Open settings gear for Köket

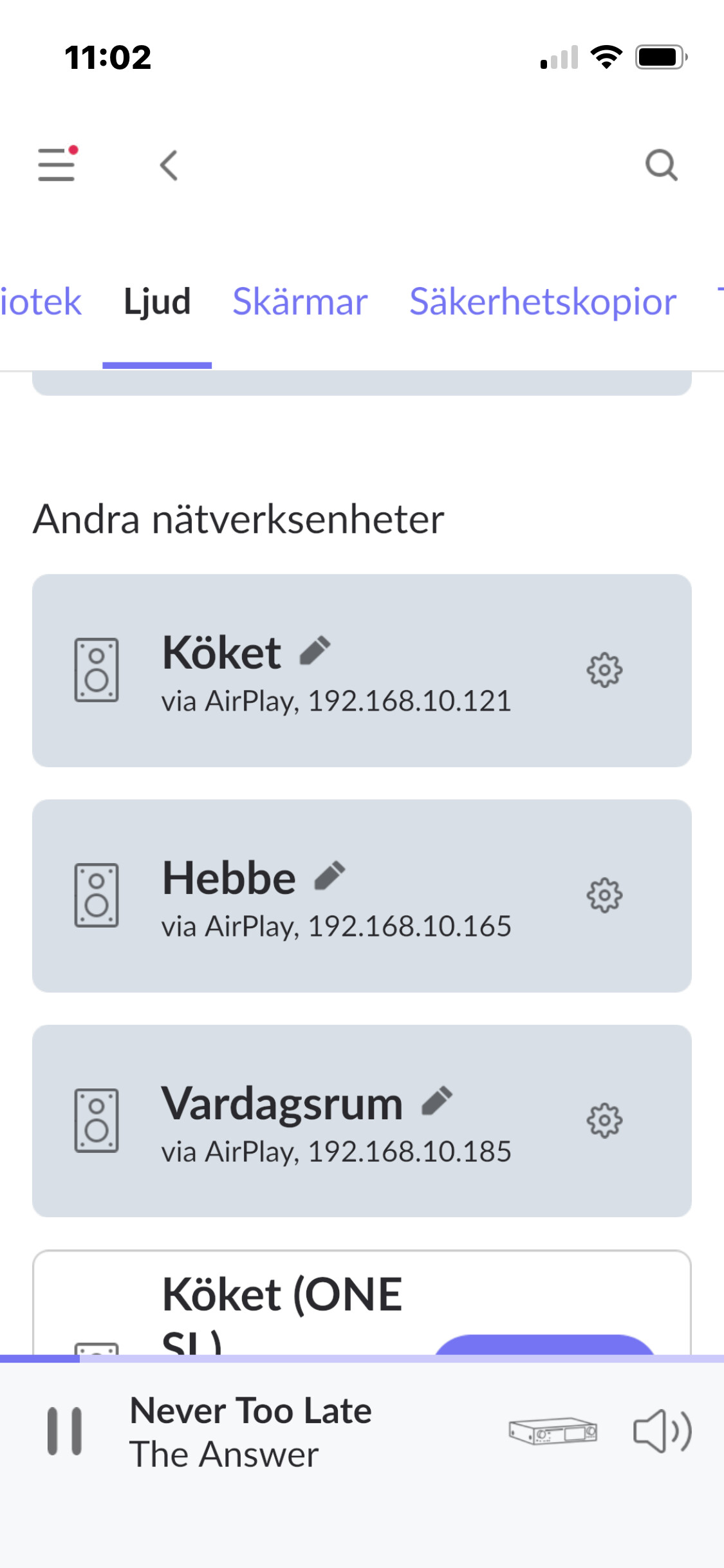tap(604, 670)
